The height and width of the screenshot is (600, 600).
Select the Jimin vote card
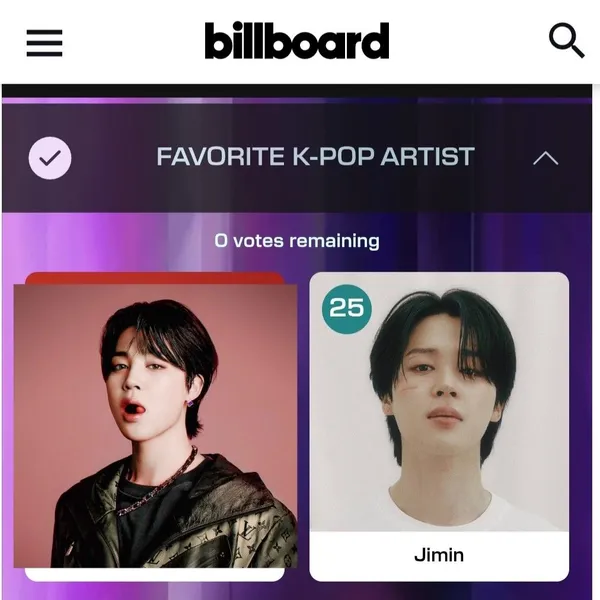point(439,425)
